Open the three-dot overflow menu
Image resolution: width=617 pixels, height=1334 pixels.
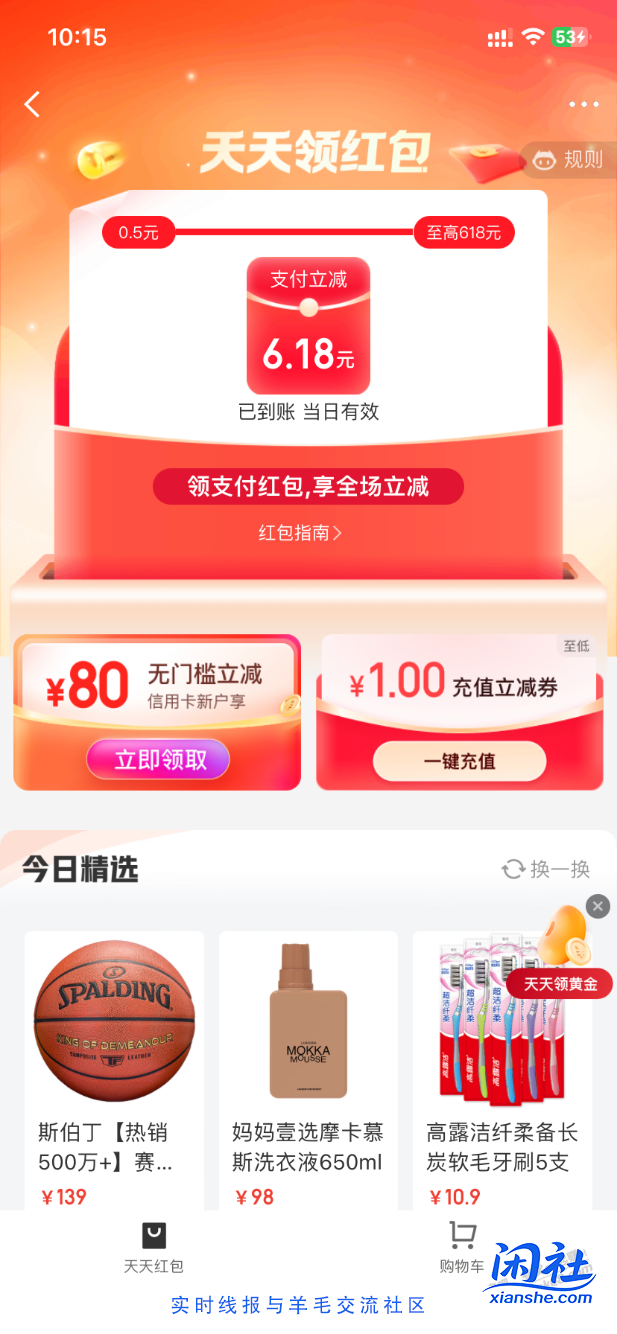click(x=583, y=104)
